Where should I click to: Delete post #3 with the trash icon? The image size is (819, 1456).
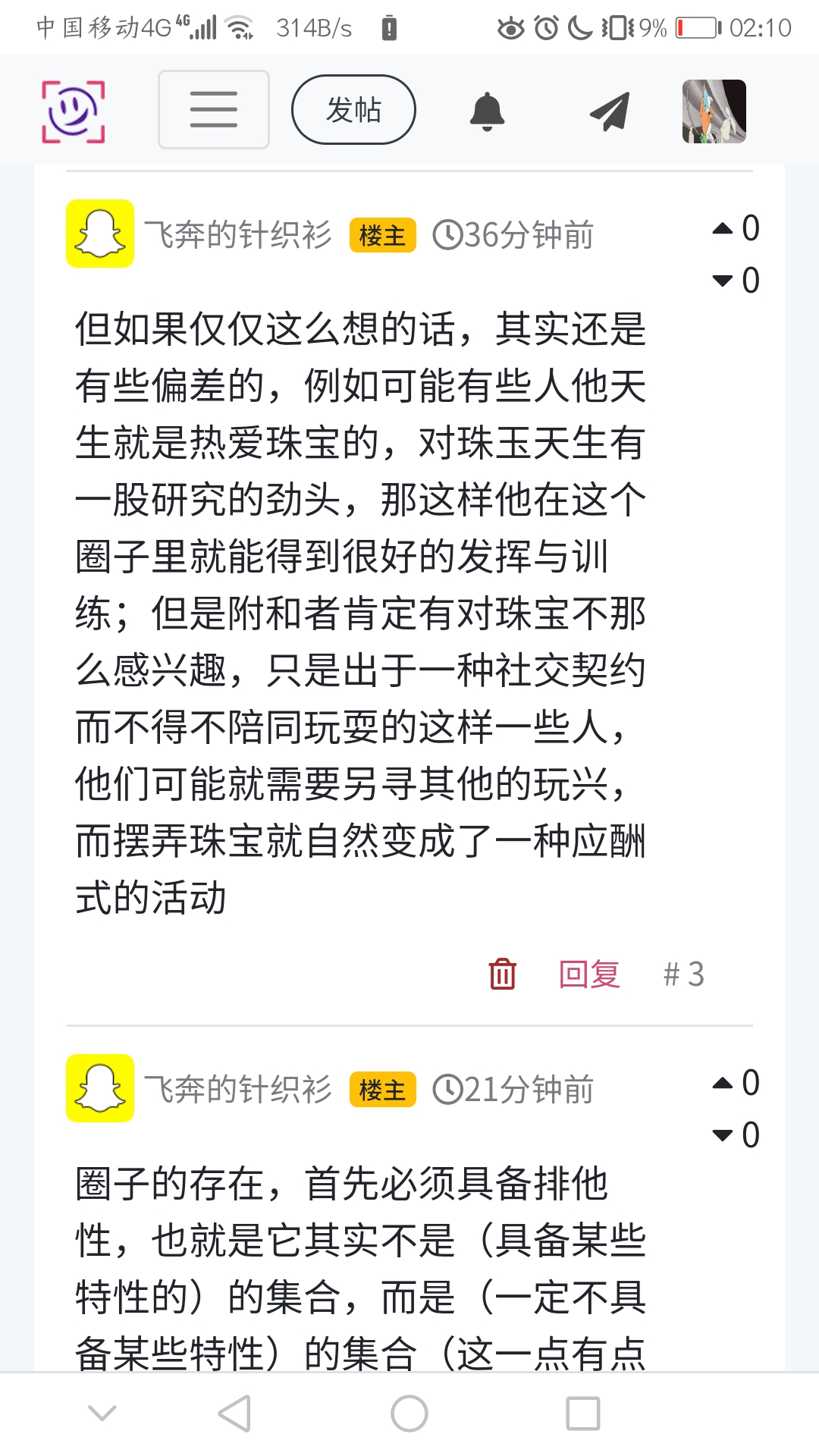[502, 974]
